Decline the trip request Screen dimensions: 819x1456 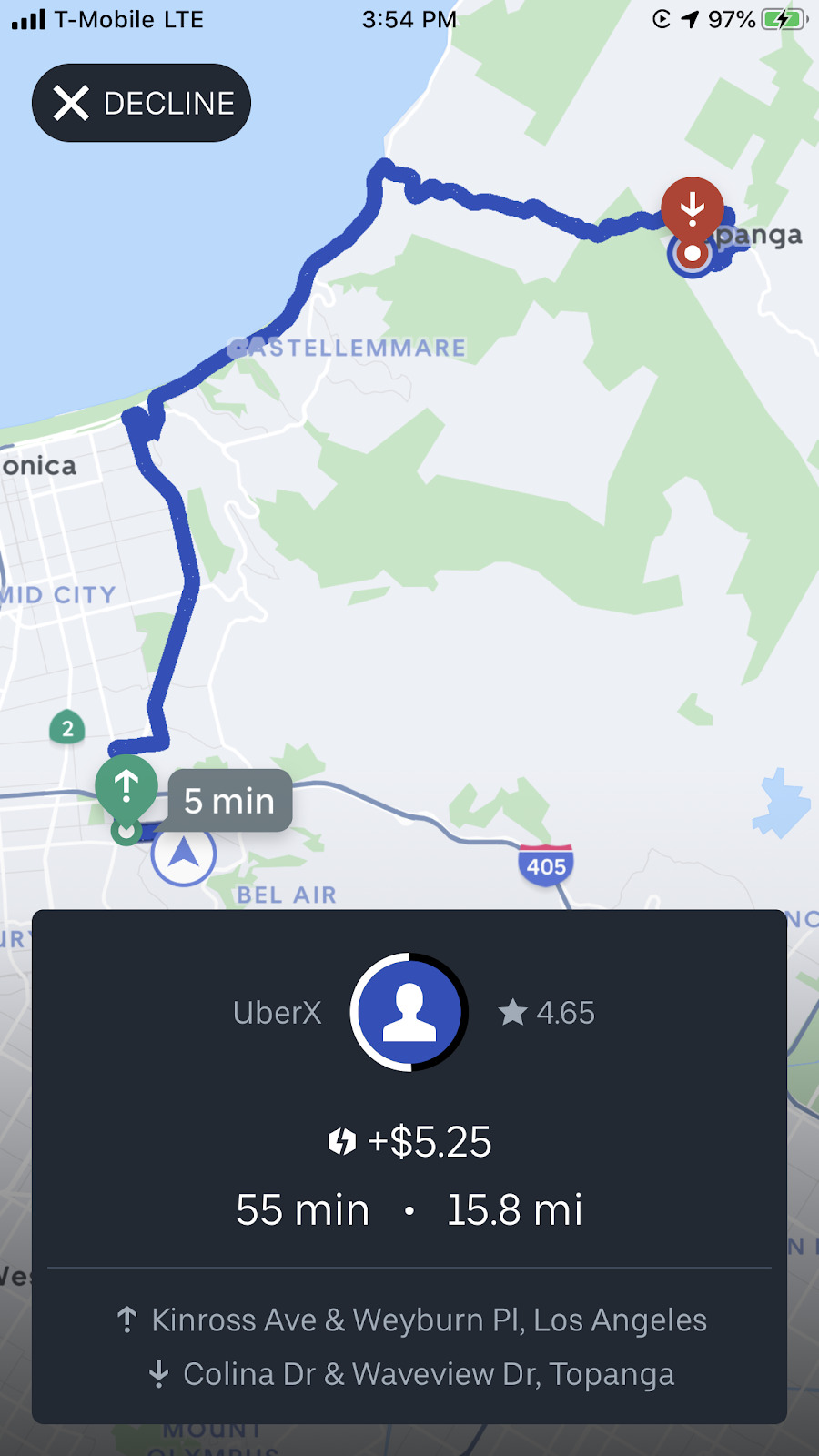[141, 103]
